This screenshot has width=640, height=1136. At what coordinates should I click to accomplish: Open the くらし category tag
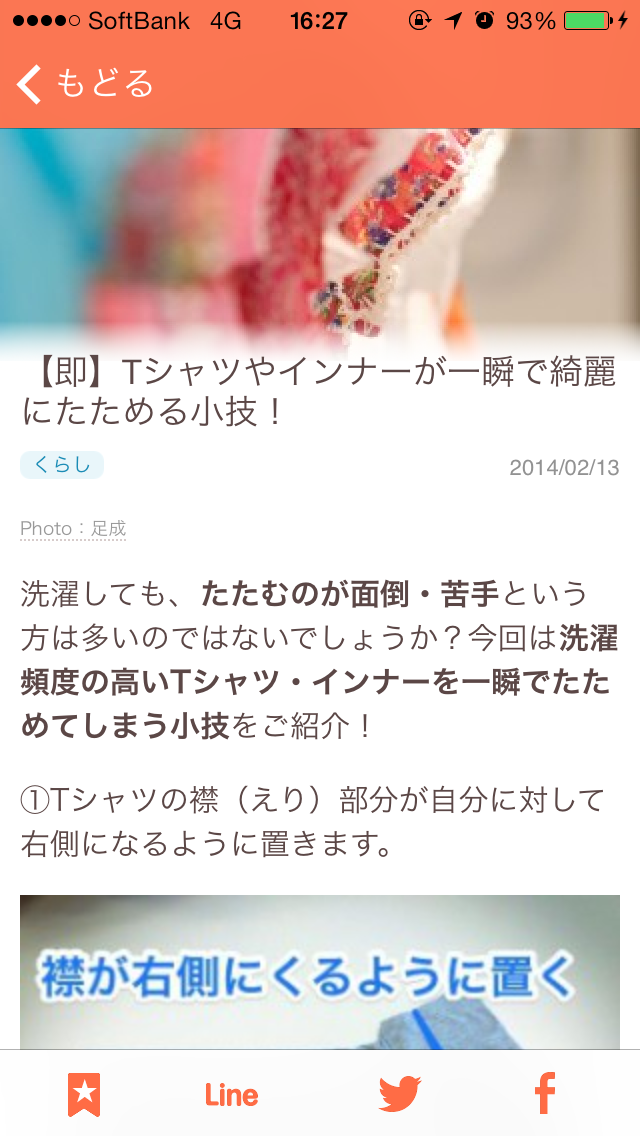(62, 465)
